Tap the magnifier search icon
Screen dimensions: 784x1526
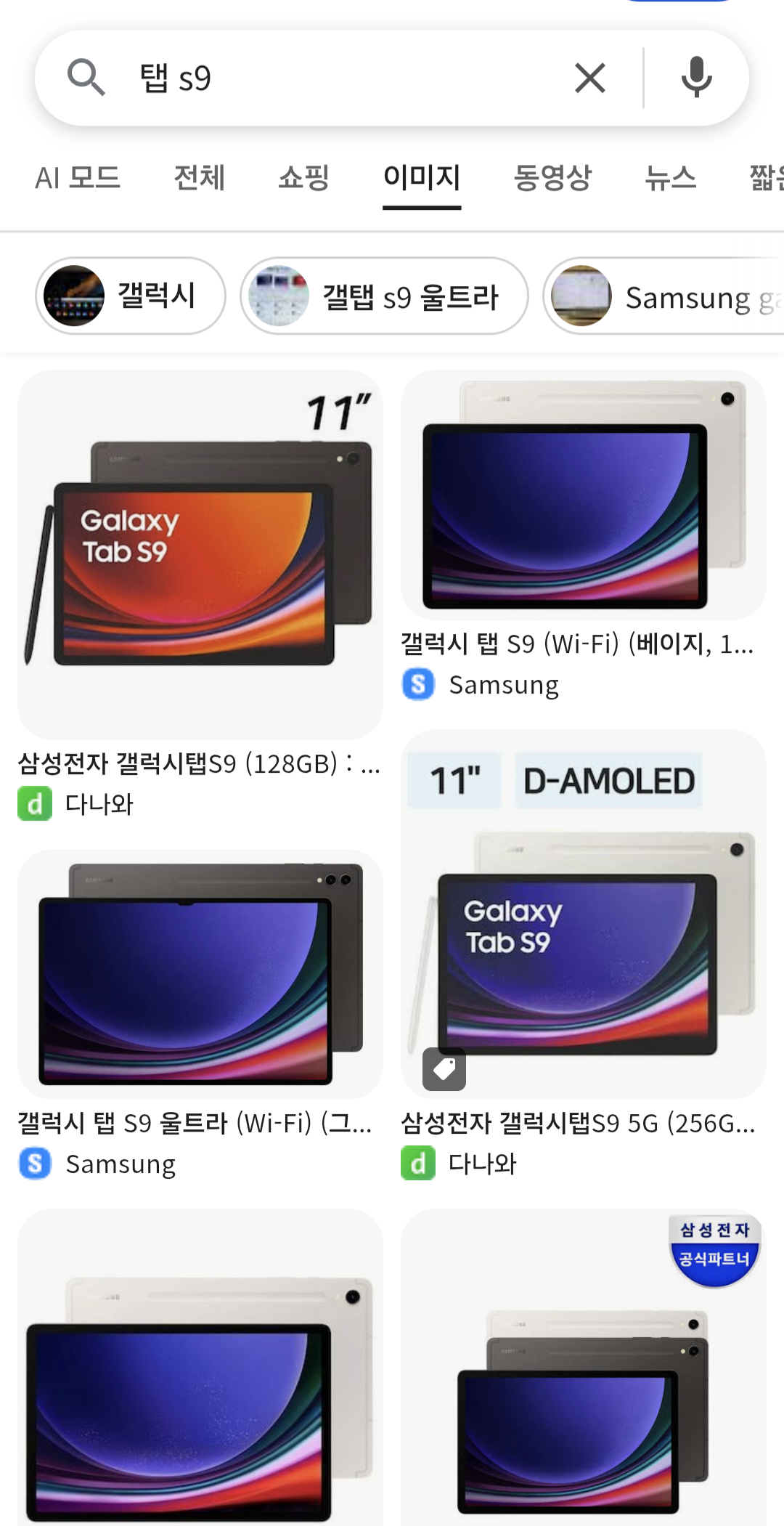(86, 78)
